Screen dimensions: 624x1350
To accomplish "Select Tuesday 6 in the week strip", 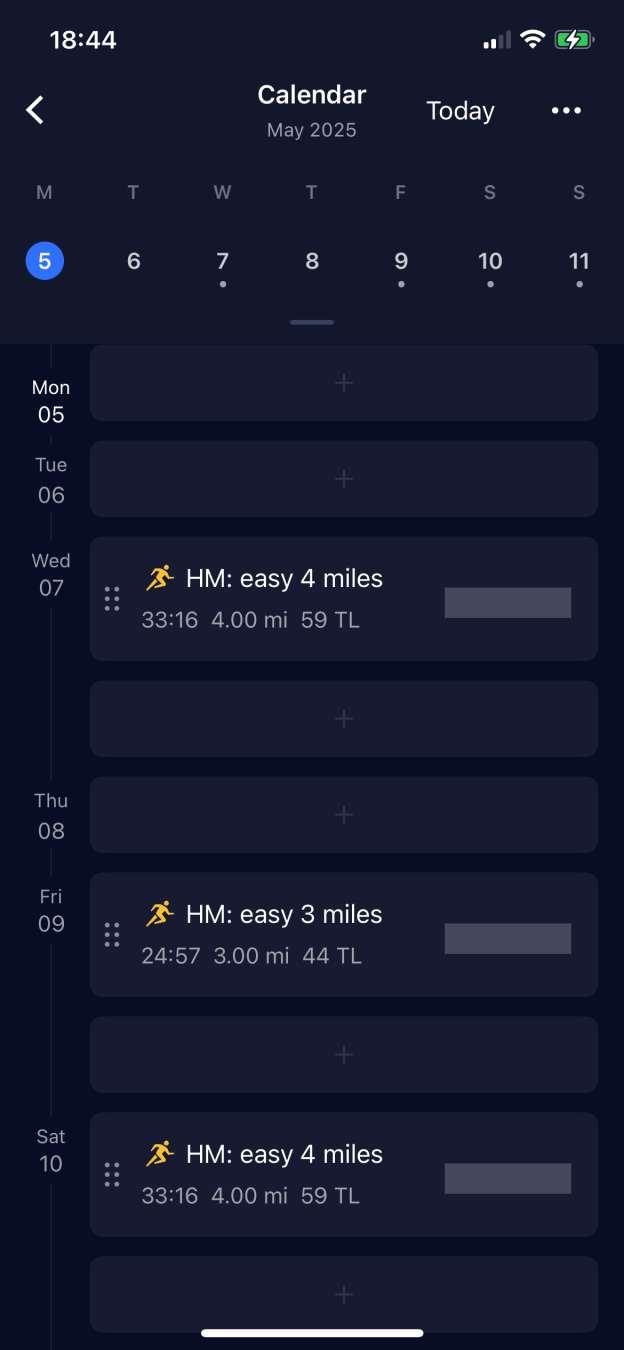I will [x=133, y=262].
